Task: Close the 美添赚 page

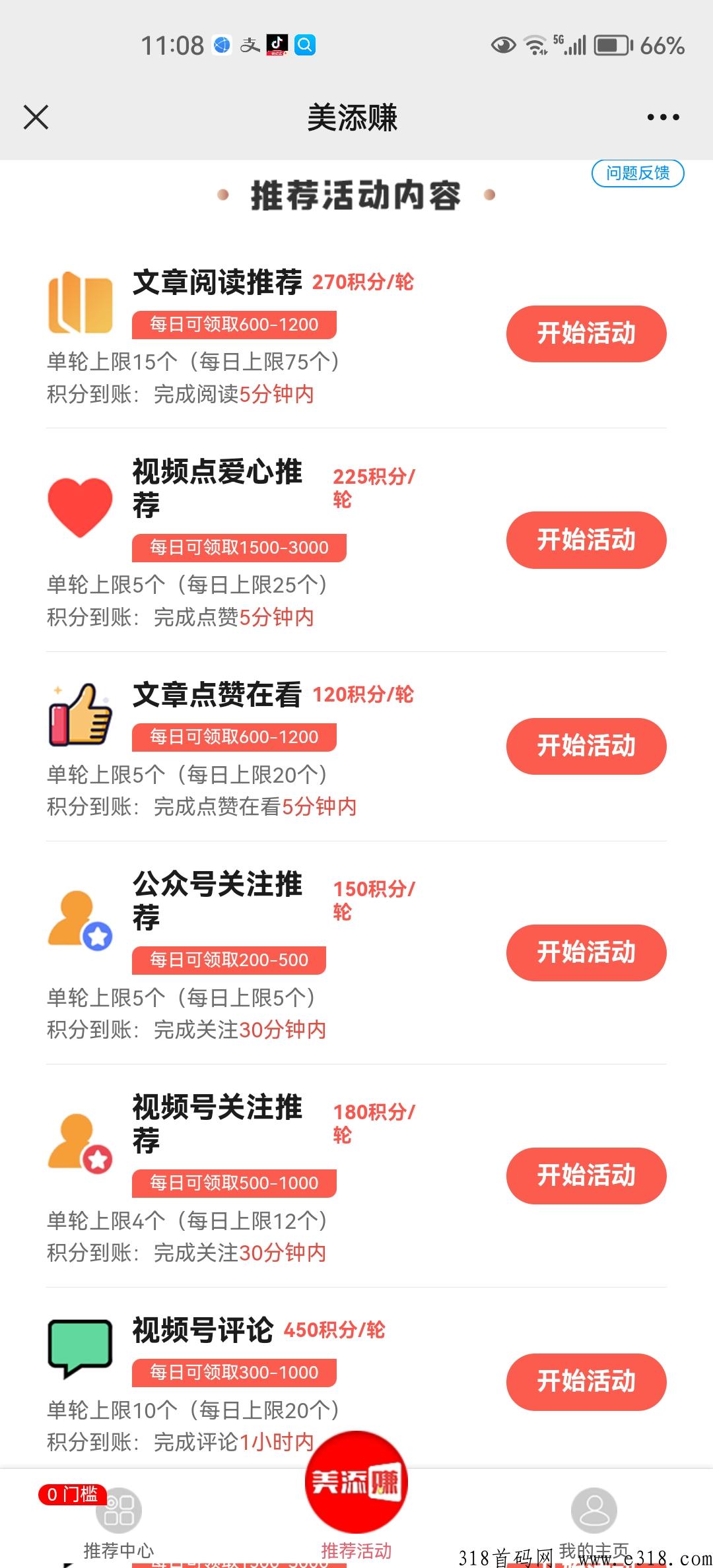Action: click(36, 117)
